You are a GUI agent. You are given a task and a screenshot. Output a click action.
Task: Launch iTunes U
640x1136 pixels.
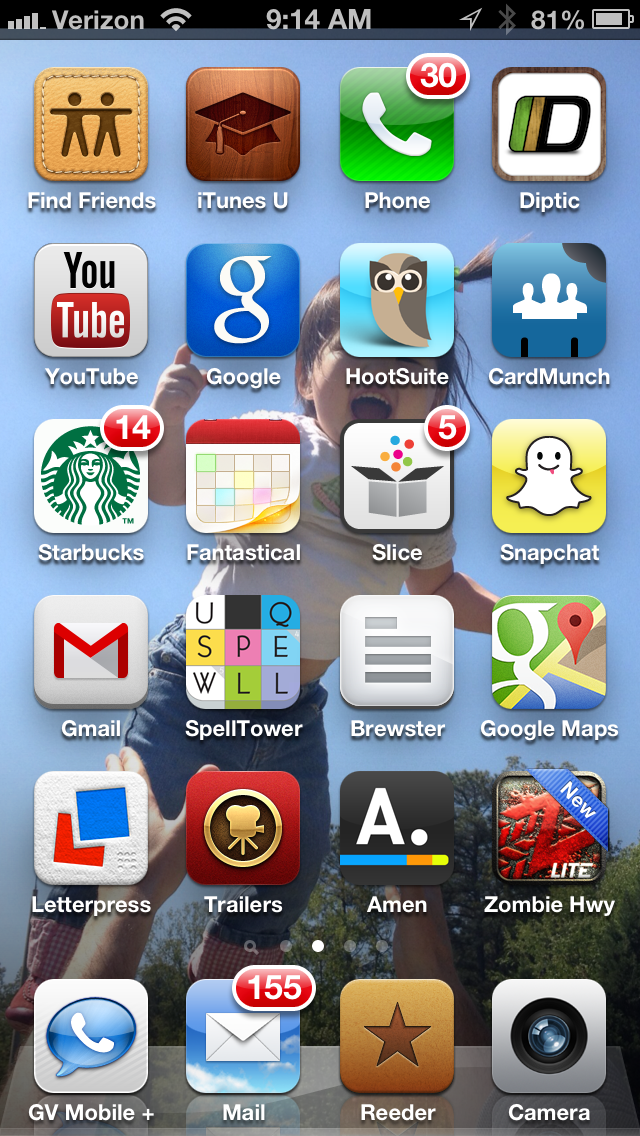pos(243,124)
